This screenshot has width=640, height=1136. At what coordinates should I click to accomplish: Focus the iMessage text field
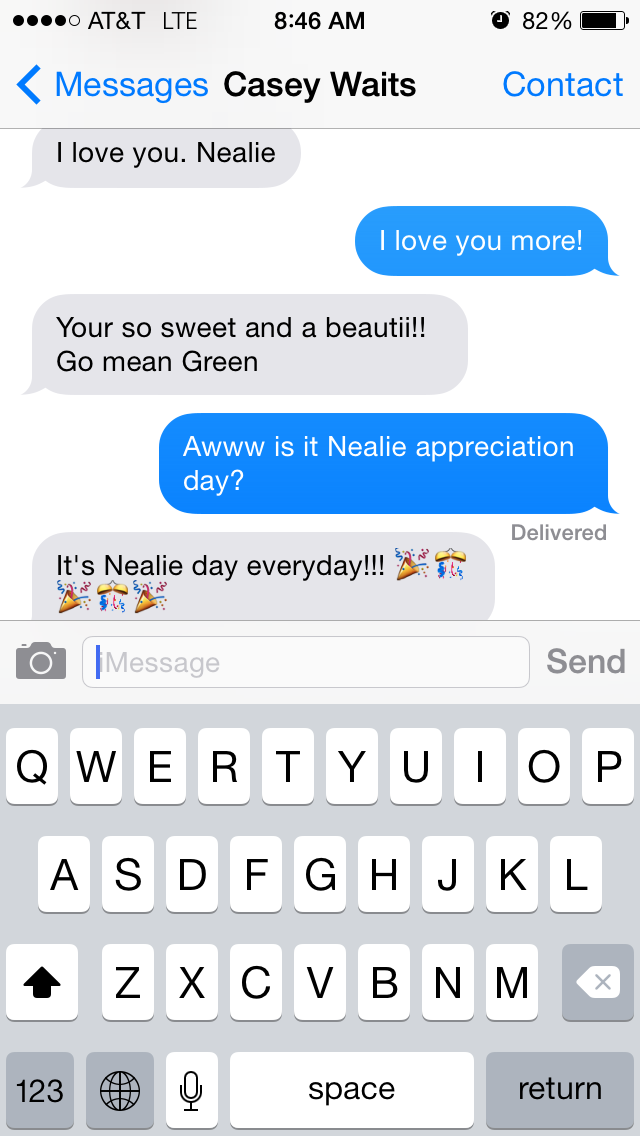click(x=305, y=662)
